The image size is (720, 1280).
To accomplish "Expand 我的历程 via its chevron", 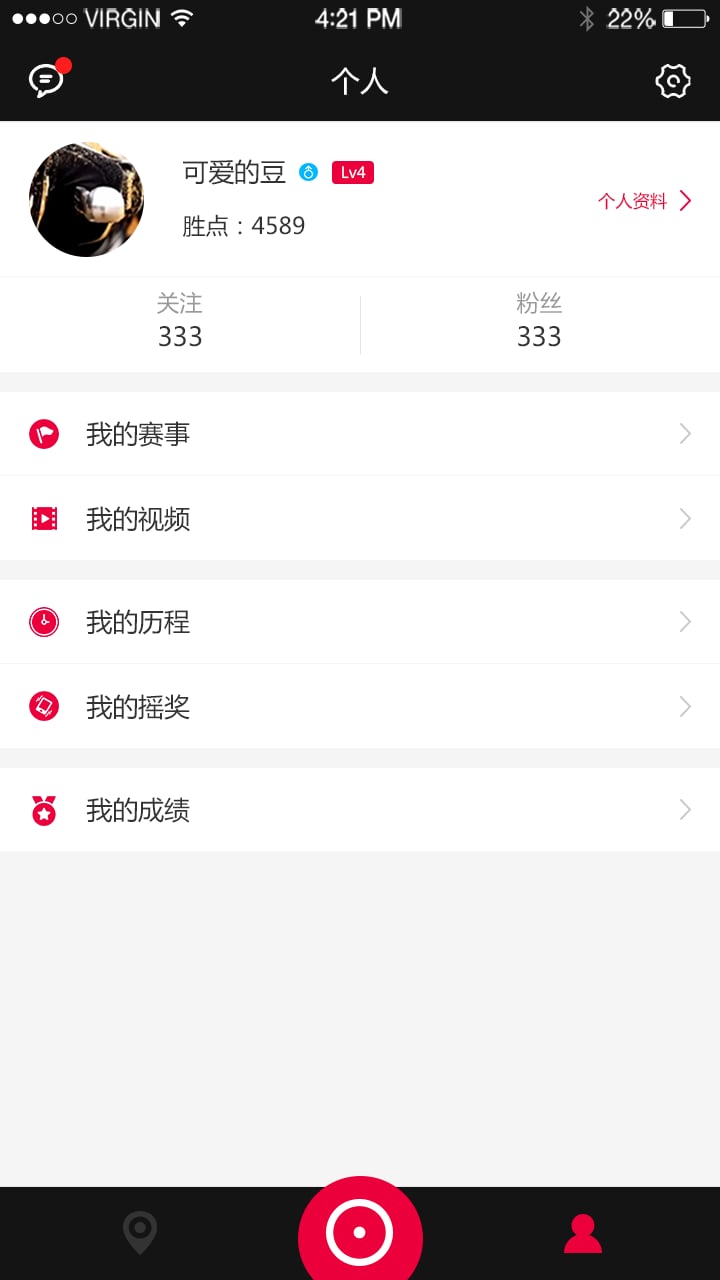I will click(x=684, y=621).
